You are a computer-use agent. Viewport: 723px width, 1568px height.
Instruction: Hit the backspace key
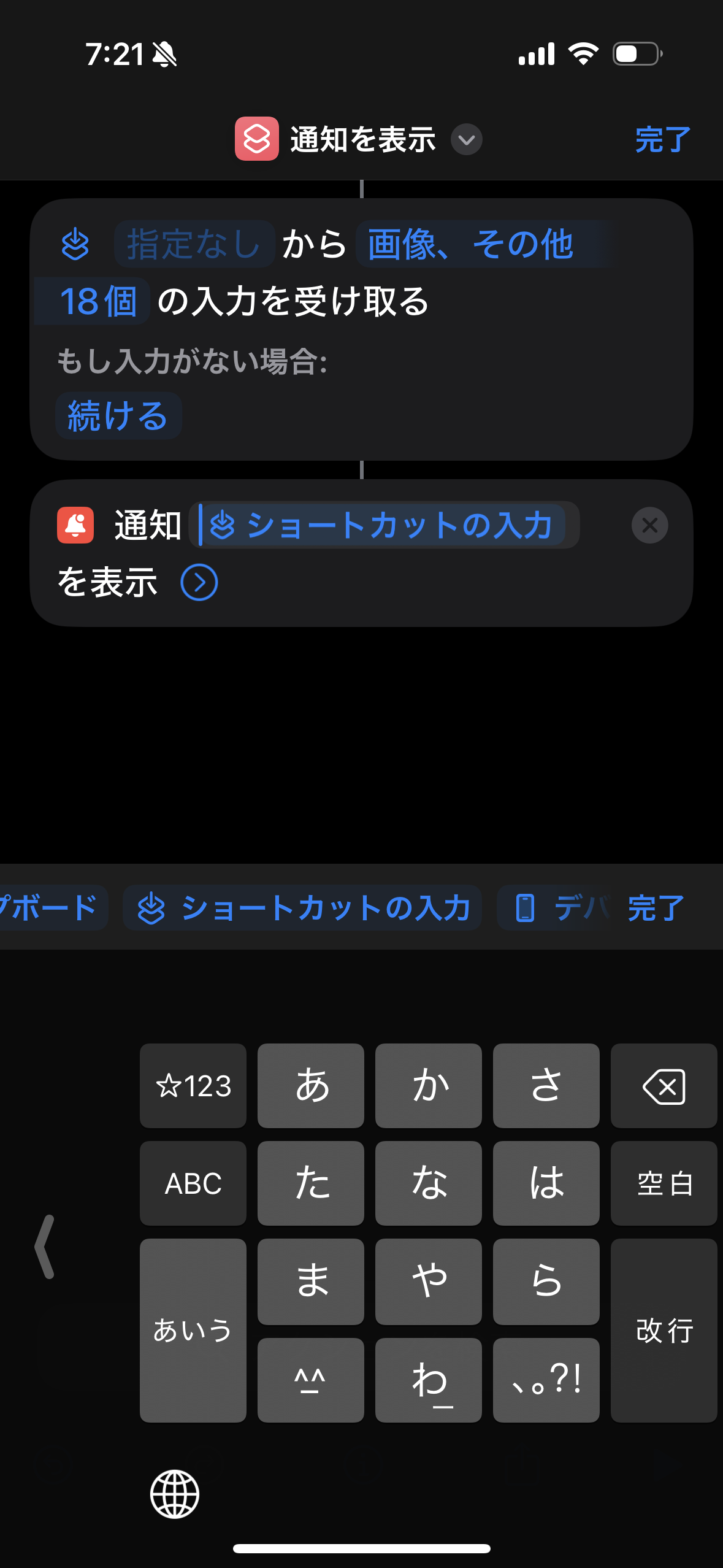pyautogui.click(x=664, y=1086)
